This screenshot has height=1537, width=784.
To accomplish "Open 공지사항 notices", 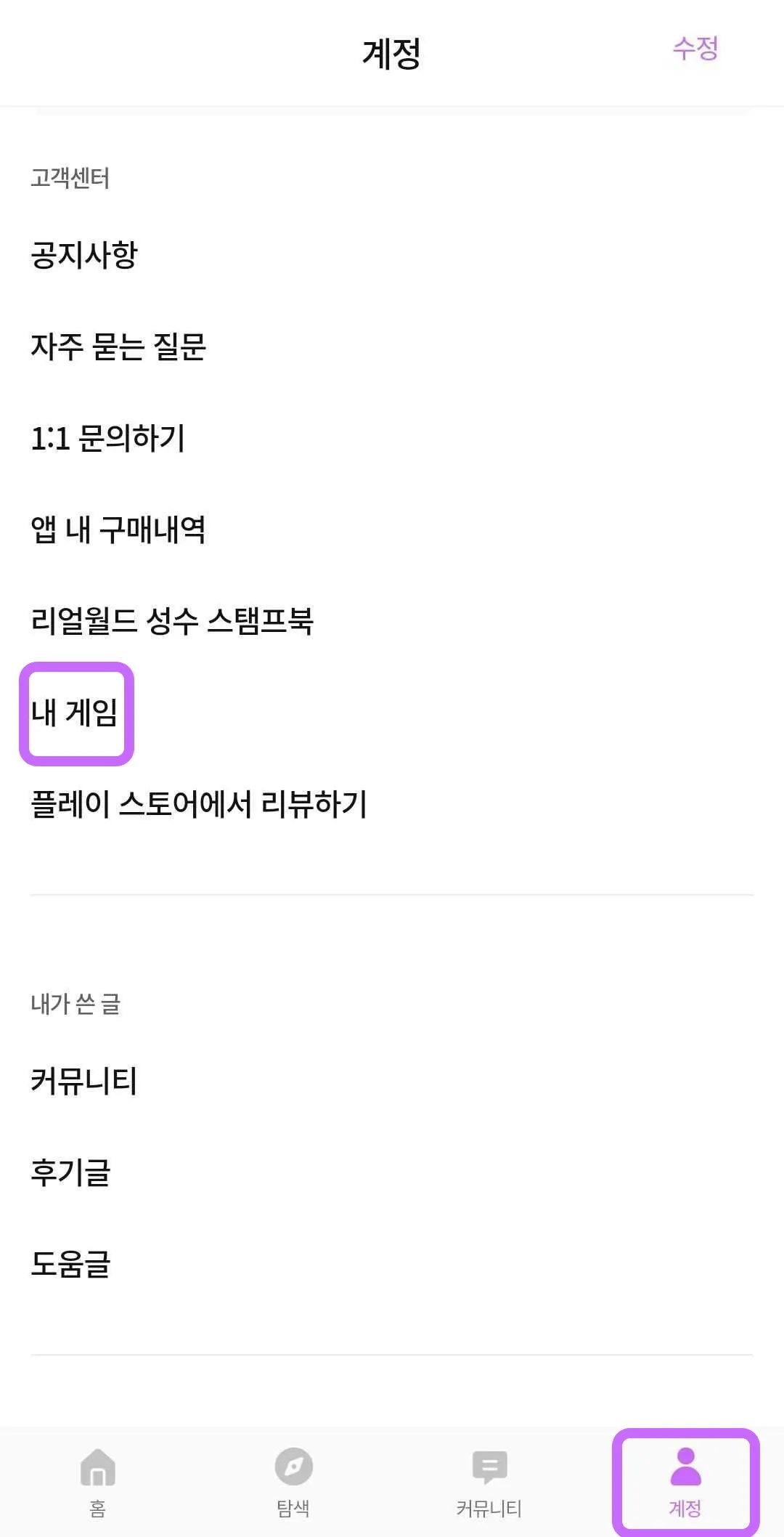I will (x=84, y=255).
